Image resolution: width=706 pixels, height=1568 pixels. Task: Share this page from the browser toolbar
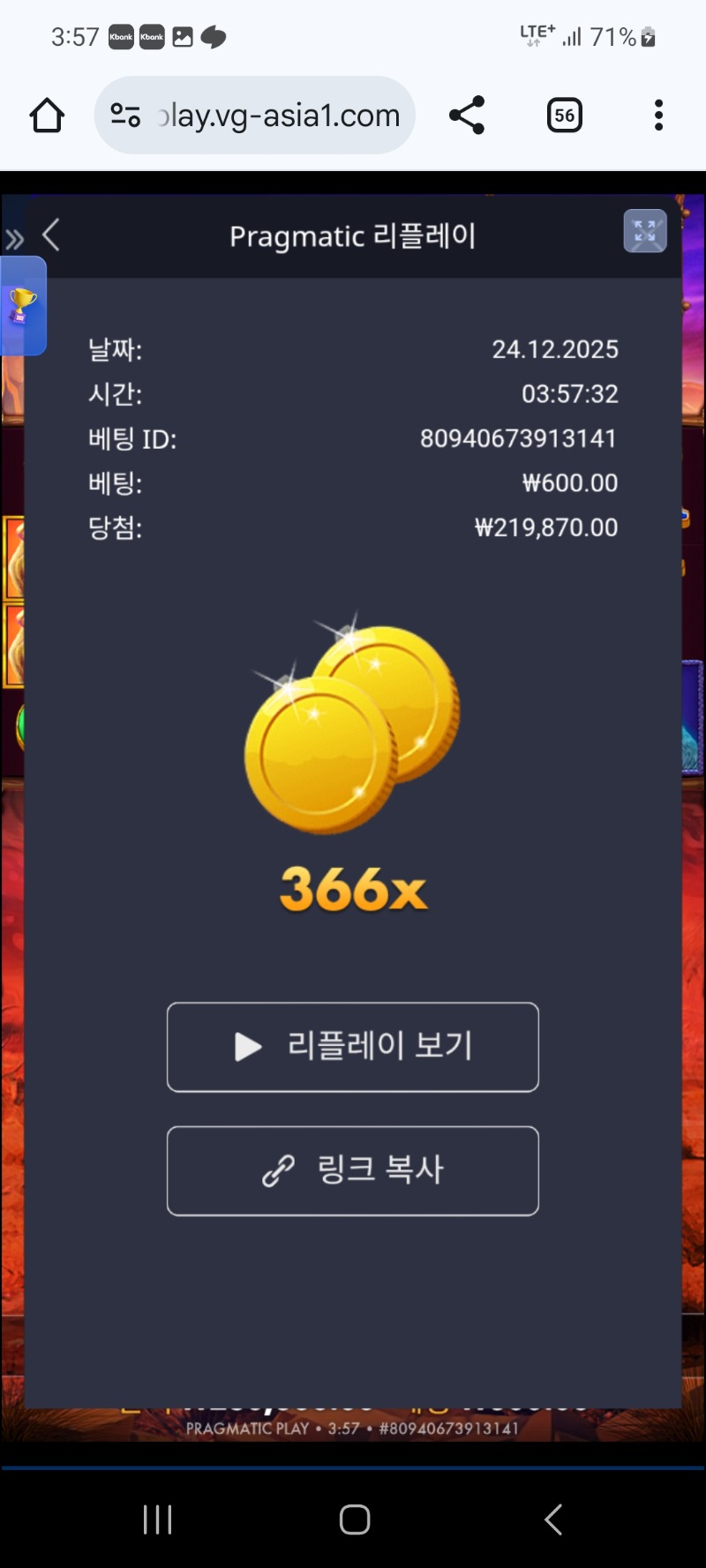467,116
